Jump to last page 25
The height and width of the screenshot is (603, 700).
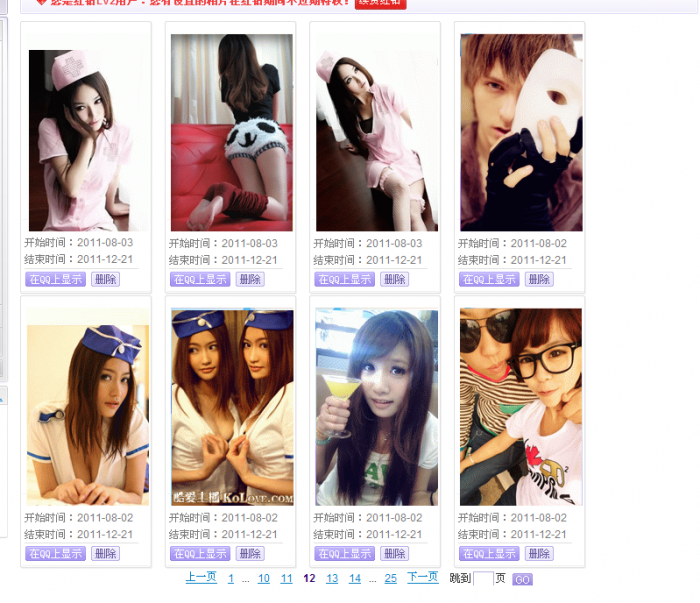coord(391,579)
